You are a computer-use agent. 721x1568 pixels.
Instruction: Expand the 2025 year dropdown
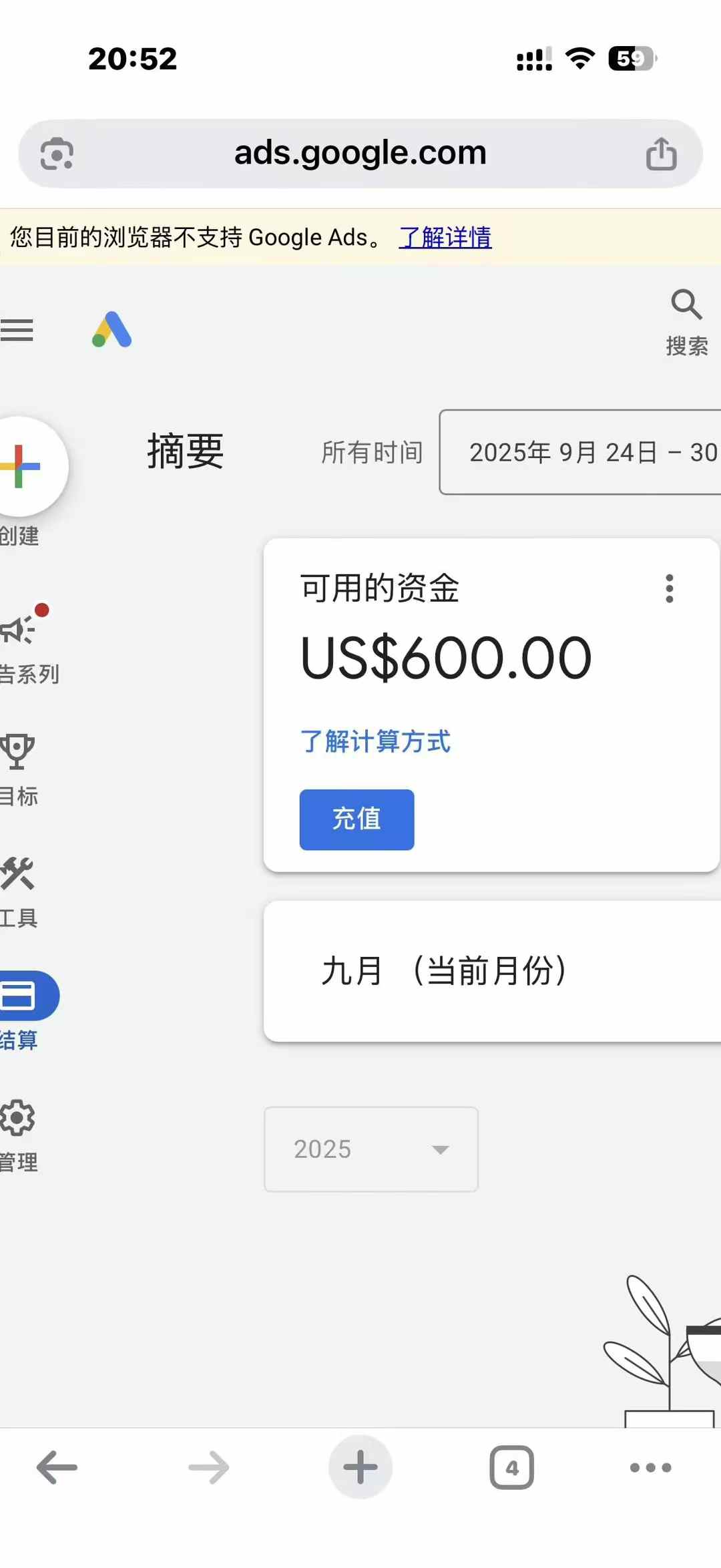point(371,1149)
